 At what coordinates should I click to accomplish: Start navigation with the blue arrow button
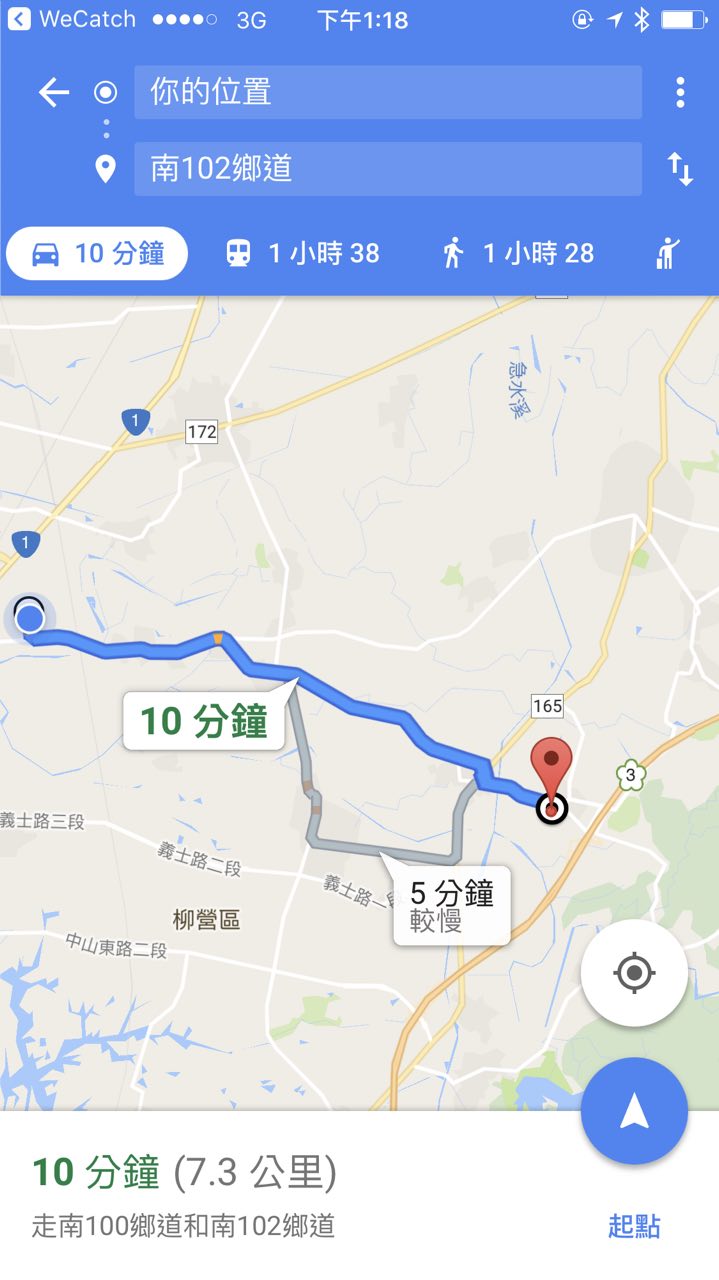(634, 1111)
